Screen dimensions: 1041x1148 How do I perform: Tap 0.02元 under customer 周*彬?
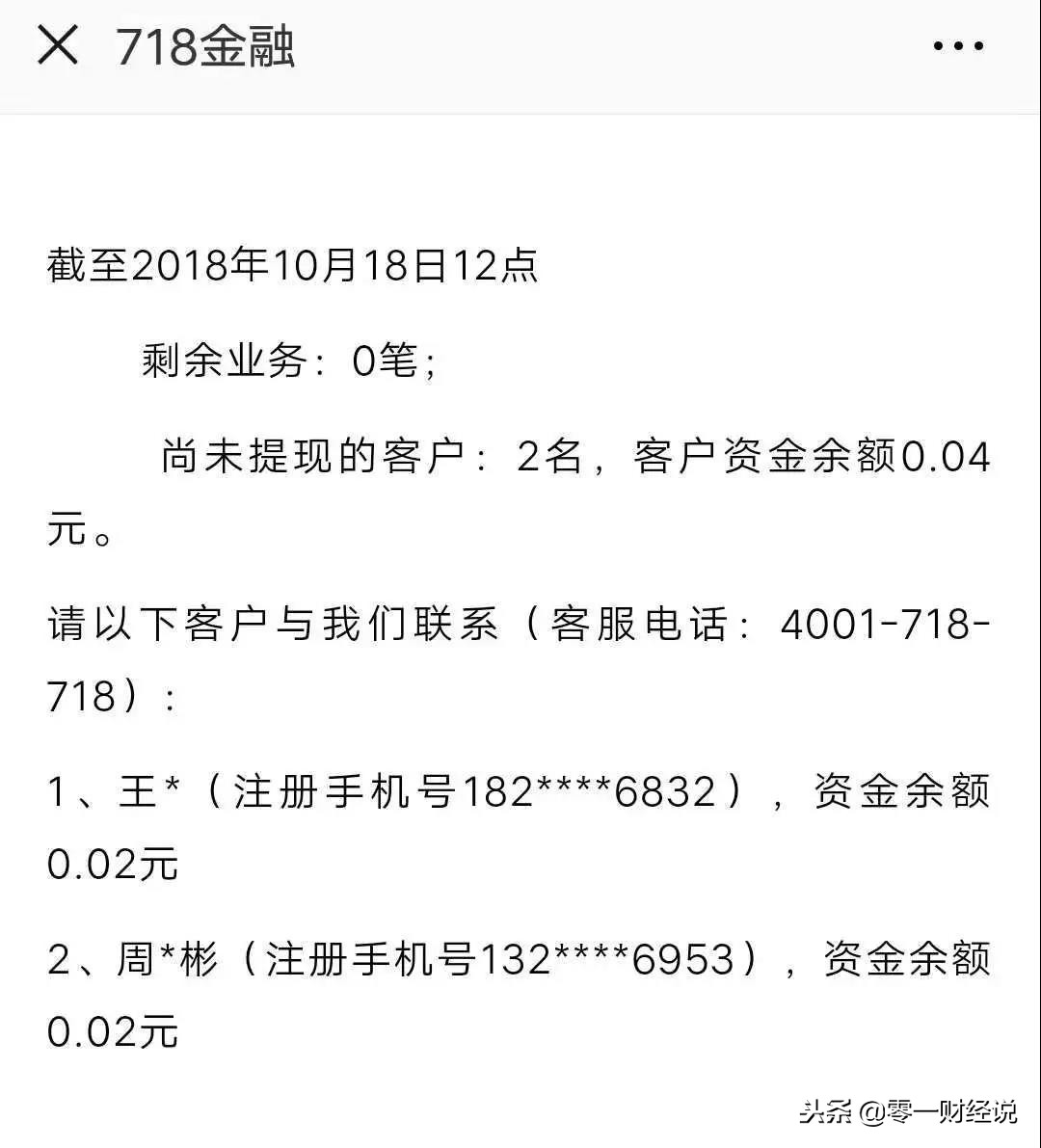click(111, 1031)
